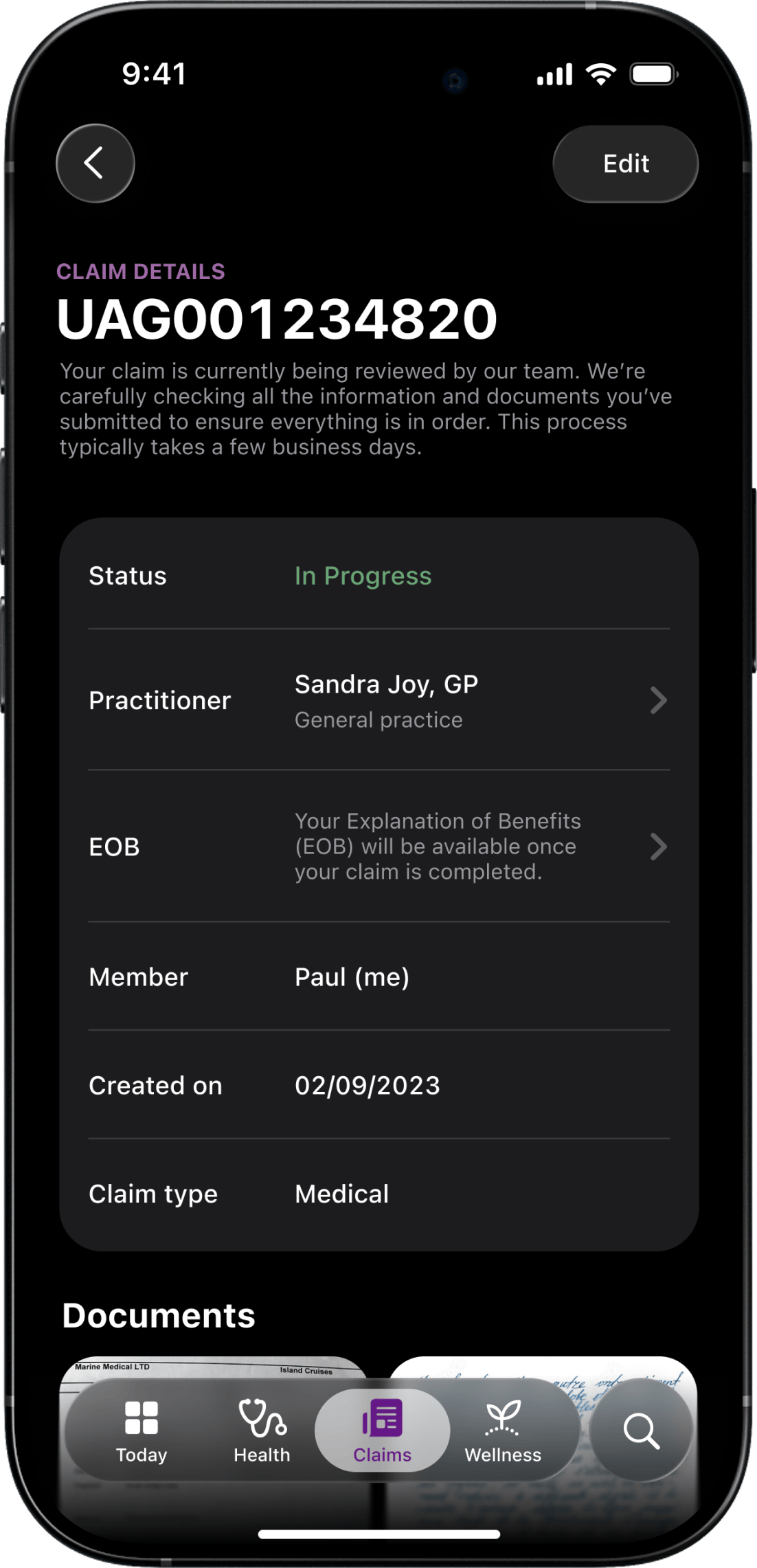Image resolution: width=757 pixels, height=1568 pixels.
Task: Open practitioner Sandra Joy, GP details
Action: 379,700
